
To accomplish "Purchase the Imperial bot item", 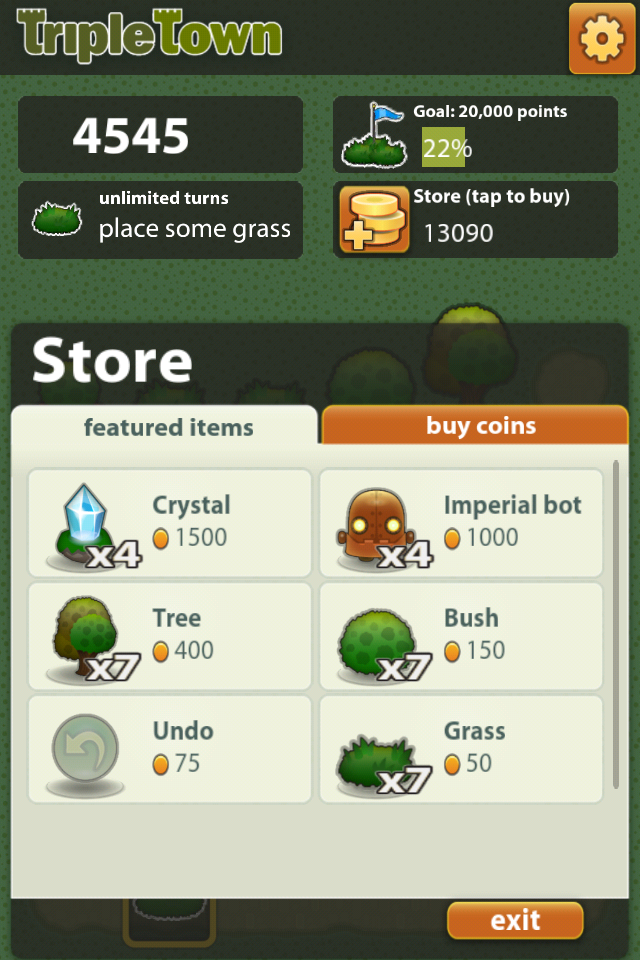I will coord(461,523).
